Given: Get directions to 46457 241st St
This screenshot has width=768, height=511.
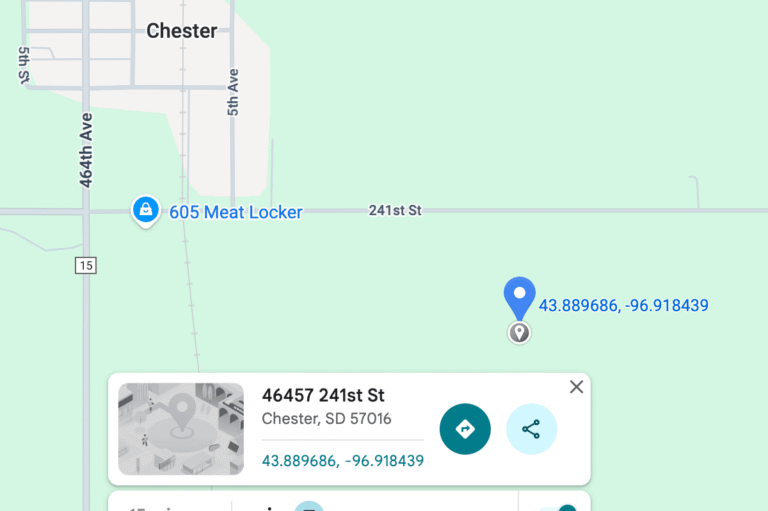Looking at the screenshot, I should (465, 429).
